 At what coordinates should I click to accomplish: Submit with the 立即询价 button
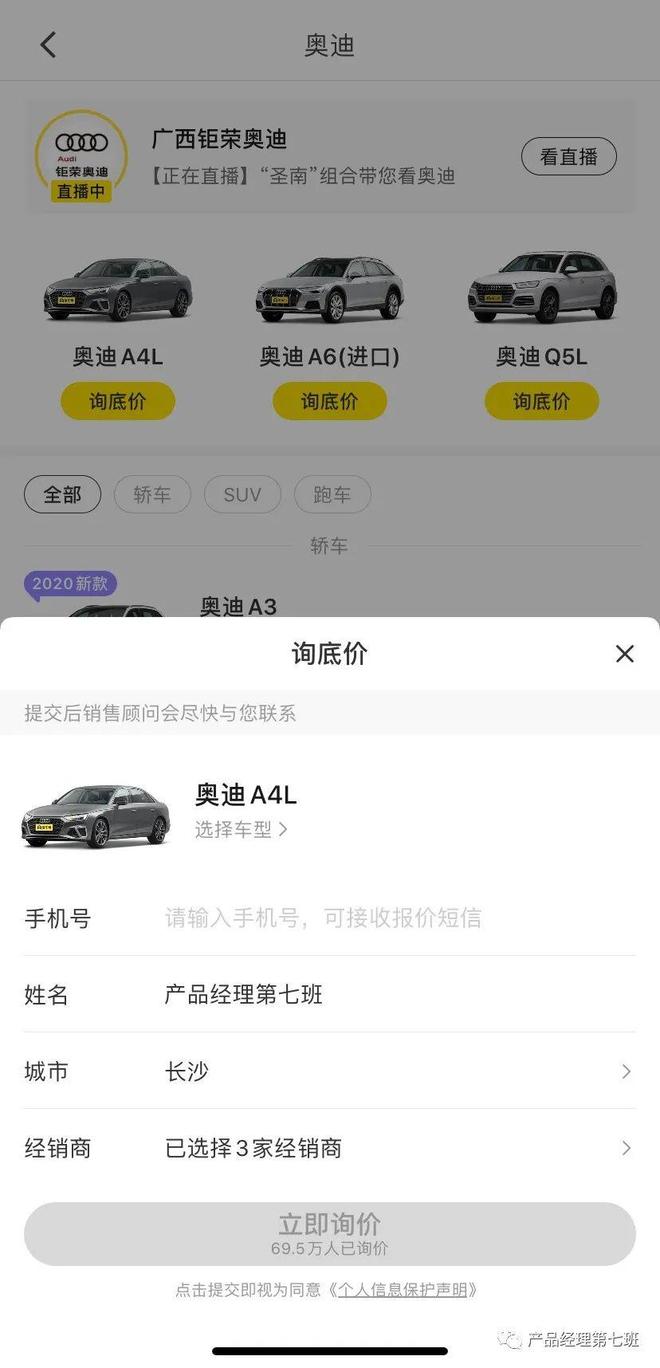point(329,1234)
